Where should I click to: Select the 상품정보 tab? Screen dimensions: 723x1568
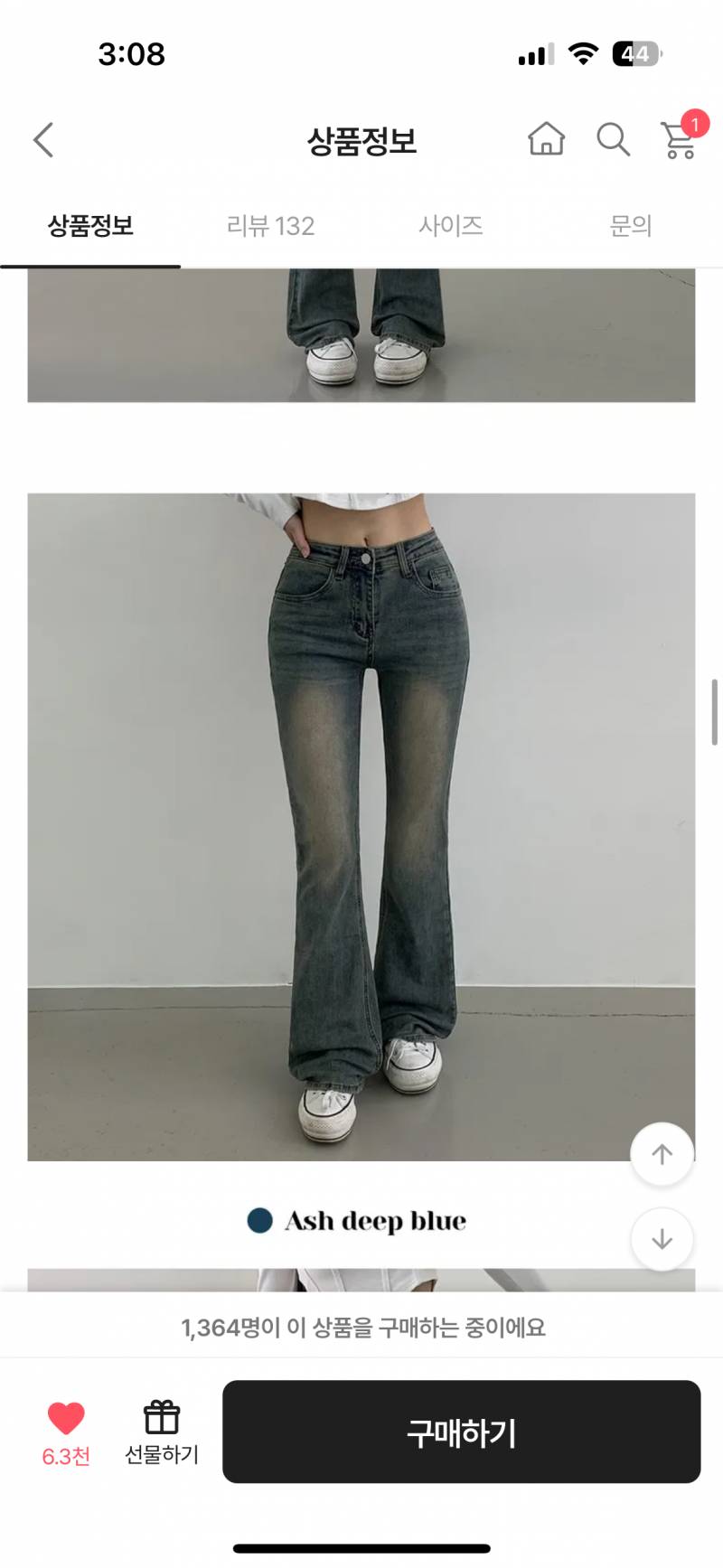tap(90, 226)
